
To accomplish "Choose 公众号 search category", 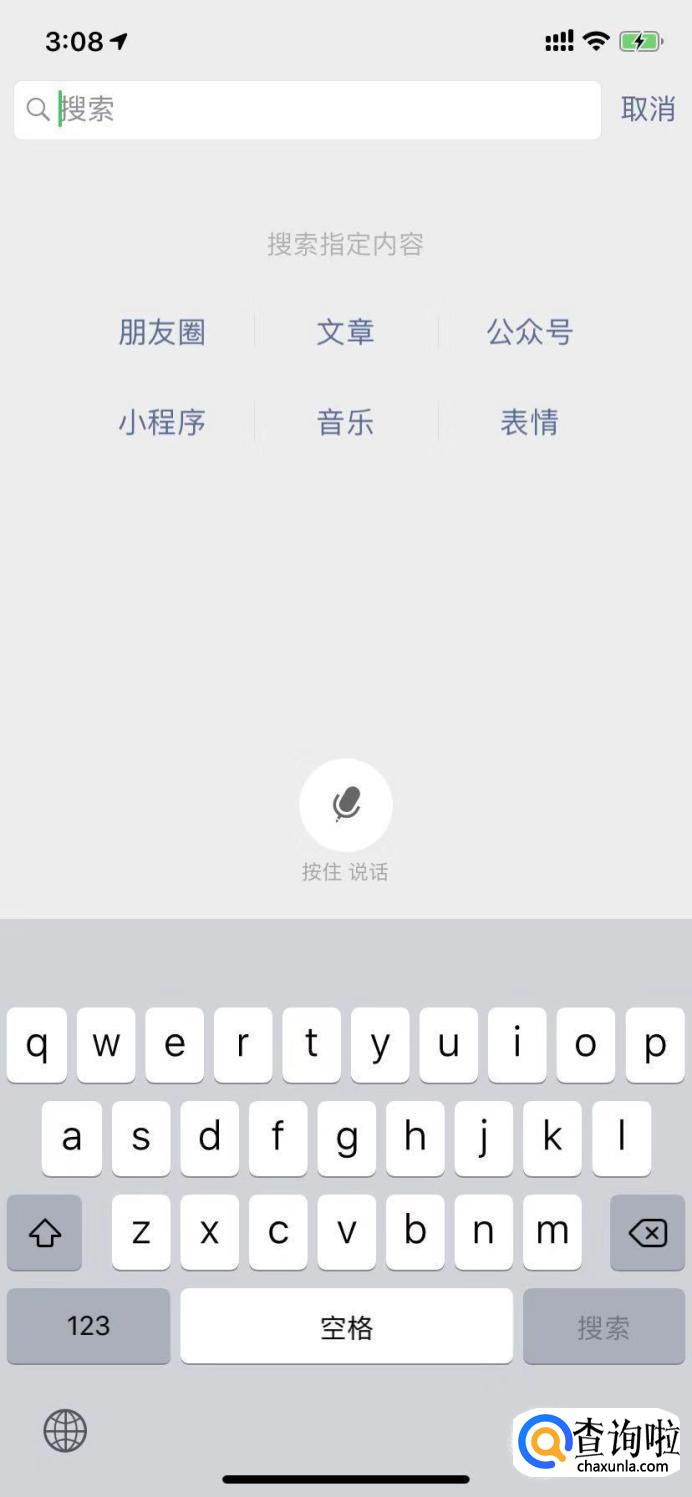I will (530, 332).
